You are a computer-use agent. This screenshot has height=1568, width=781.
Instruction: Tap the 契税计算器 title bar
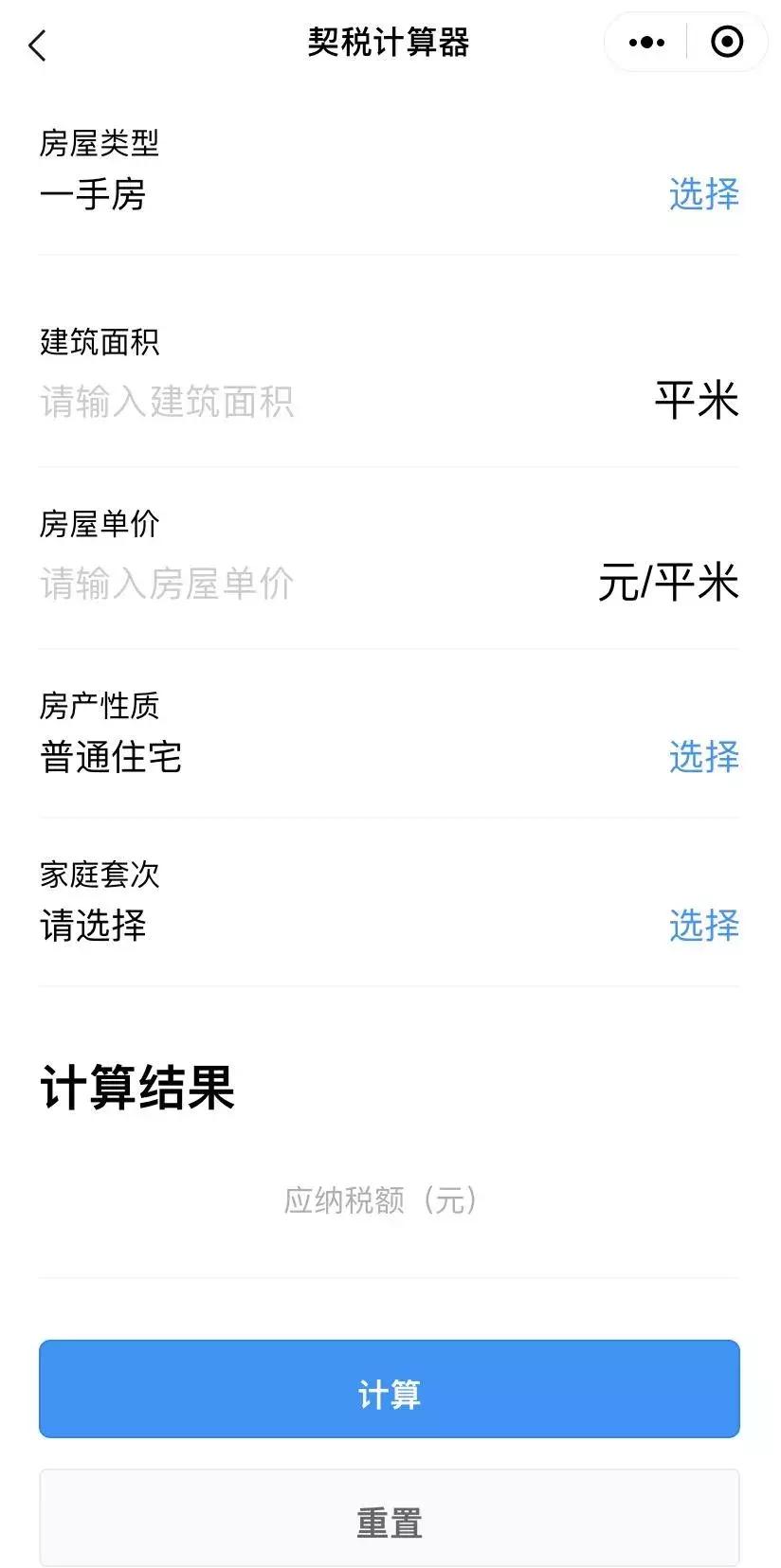point(390,43)
